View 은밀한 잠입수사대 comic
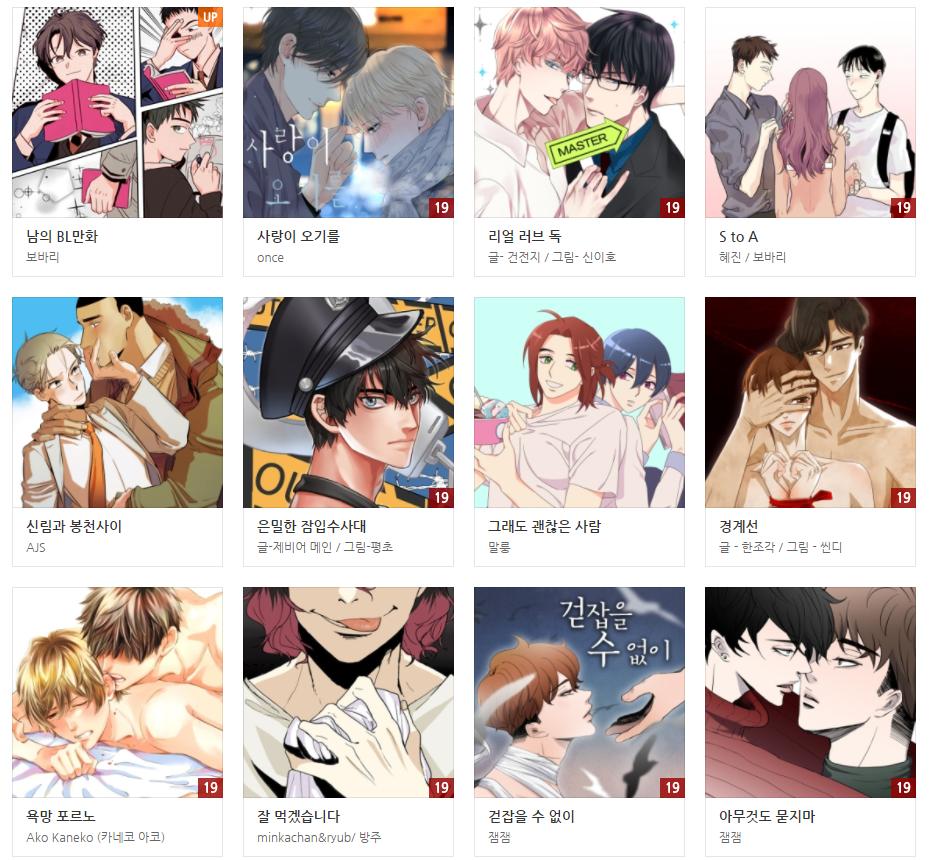The image size is (932, 860). [348, 403]
